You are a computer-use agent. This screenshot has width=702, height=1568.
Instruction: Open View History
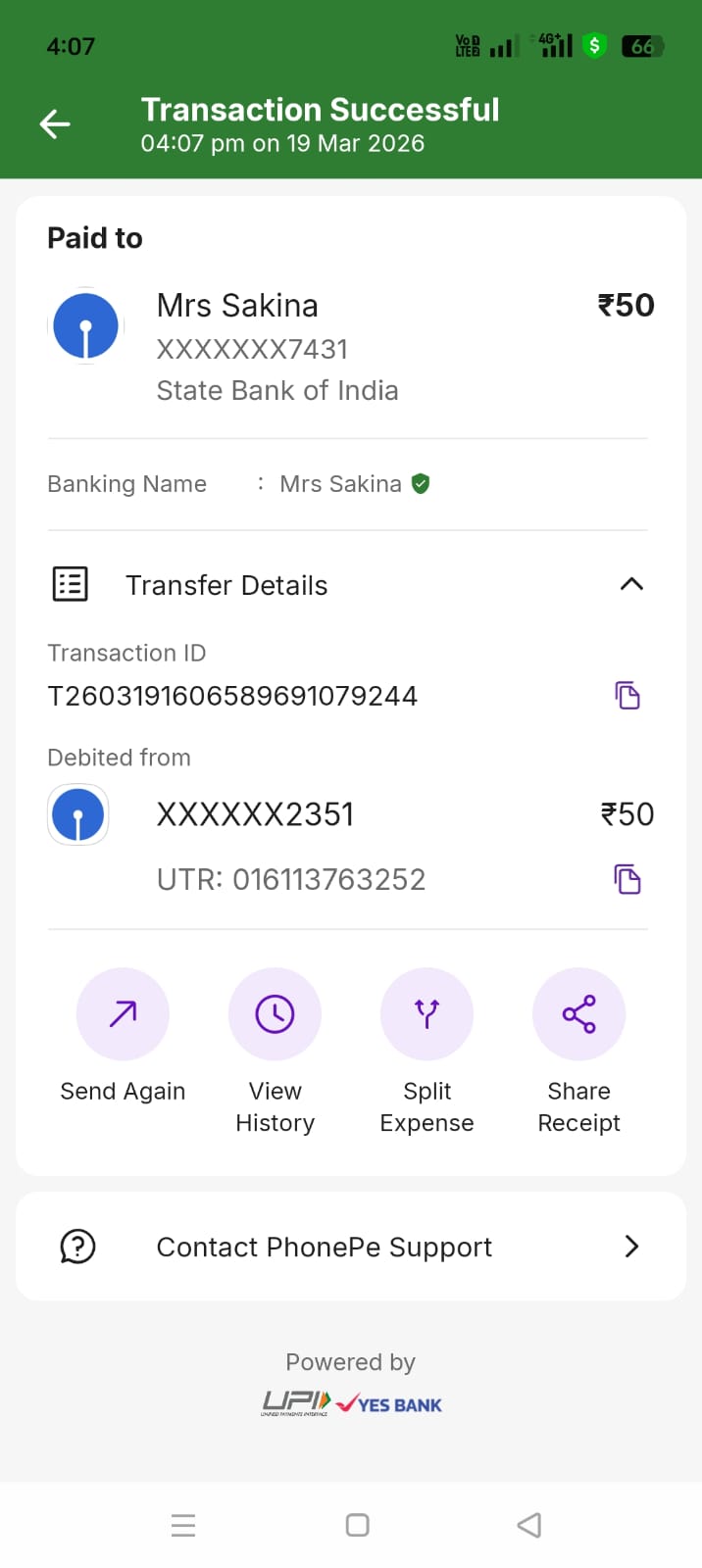(275, 1014)
